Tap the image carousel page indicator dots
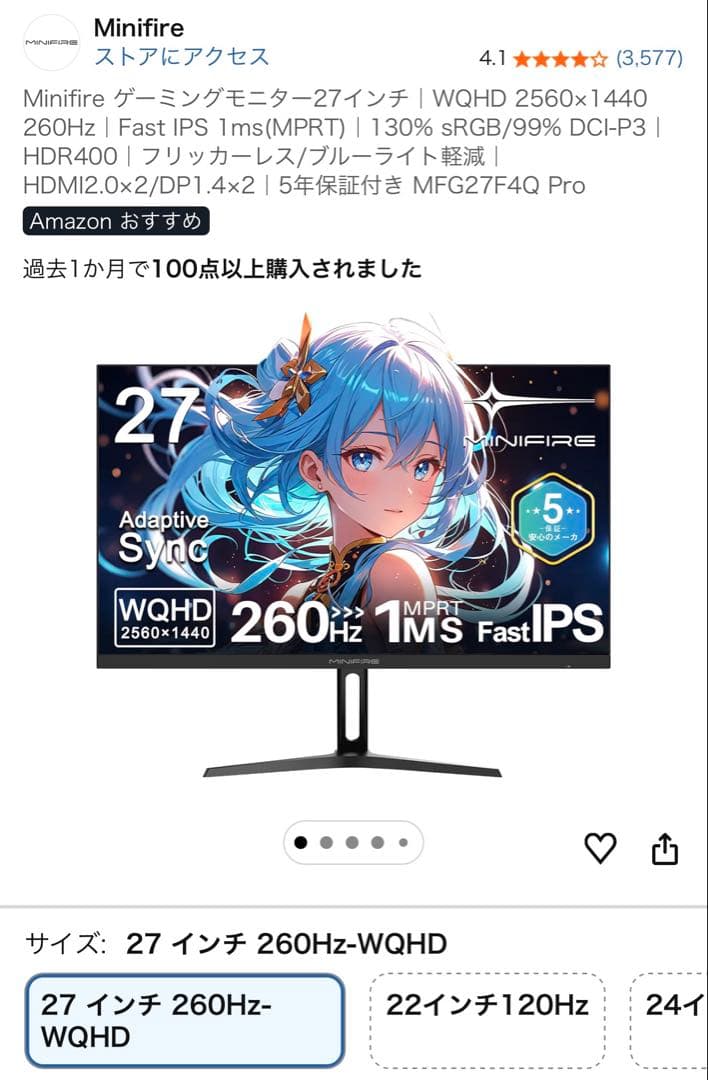 [353, 843]
